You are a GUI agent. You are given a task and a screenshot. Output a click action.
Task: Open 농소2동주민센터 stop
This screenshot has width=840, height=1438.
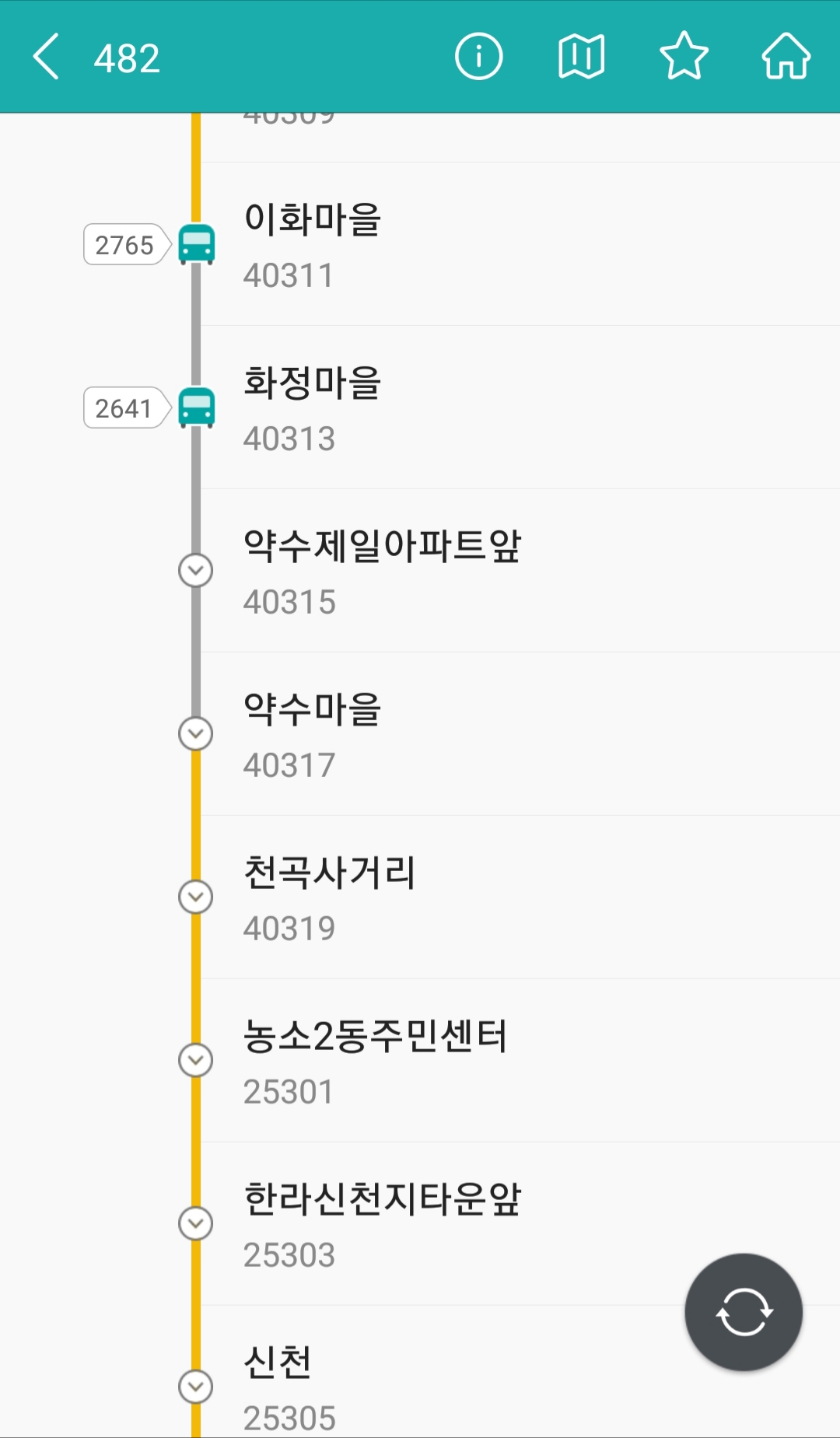520,1061
